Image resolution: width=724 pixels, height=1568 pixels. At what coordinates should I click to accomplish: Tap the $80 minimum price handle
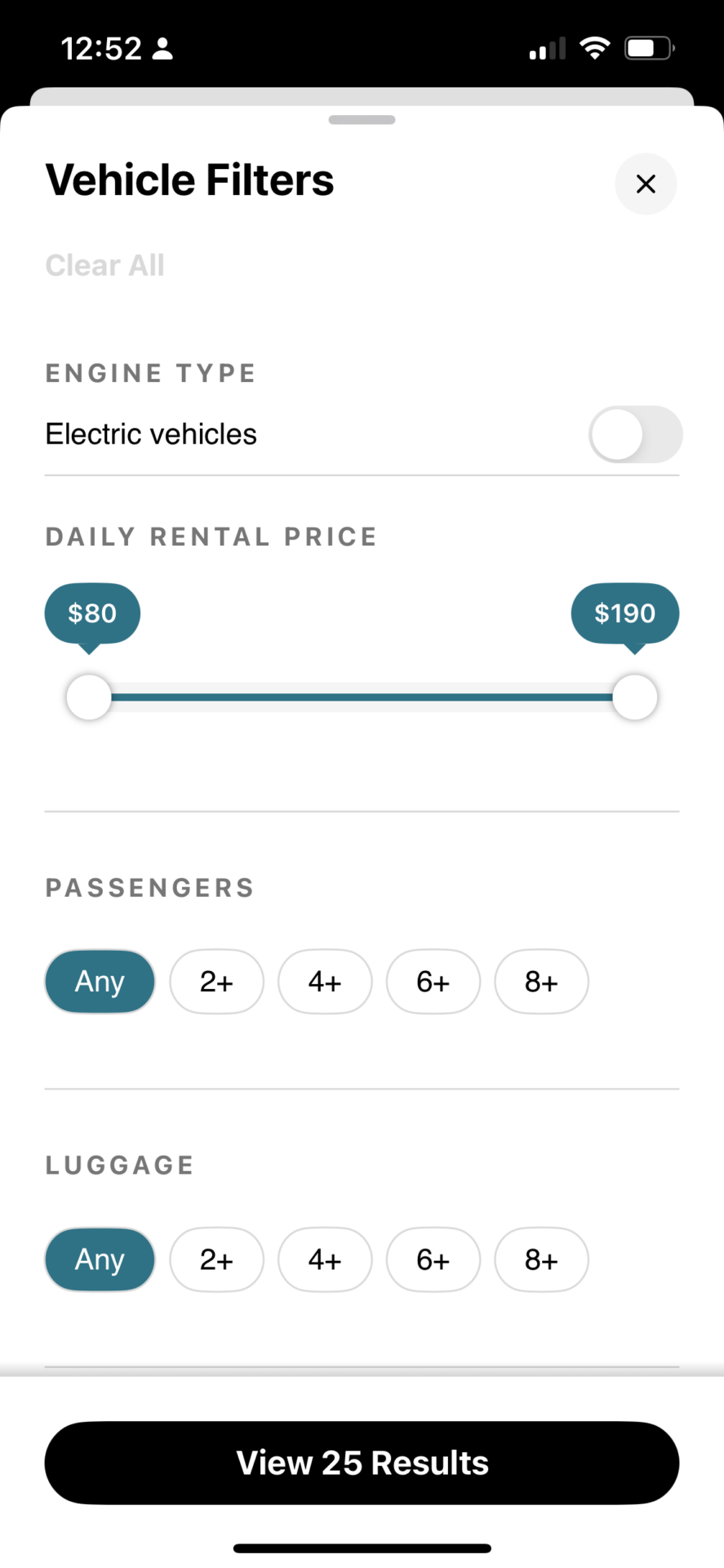(89, 697)
